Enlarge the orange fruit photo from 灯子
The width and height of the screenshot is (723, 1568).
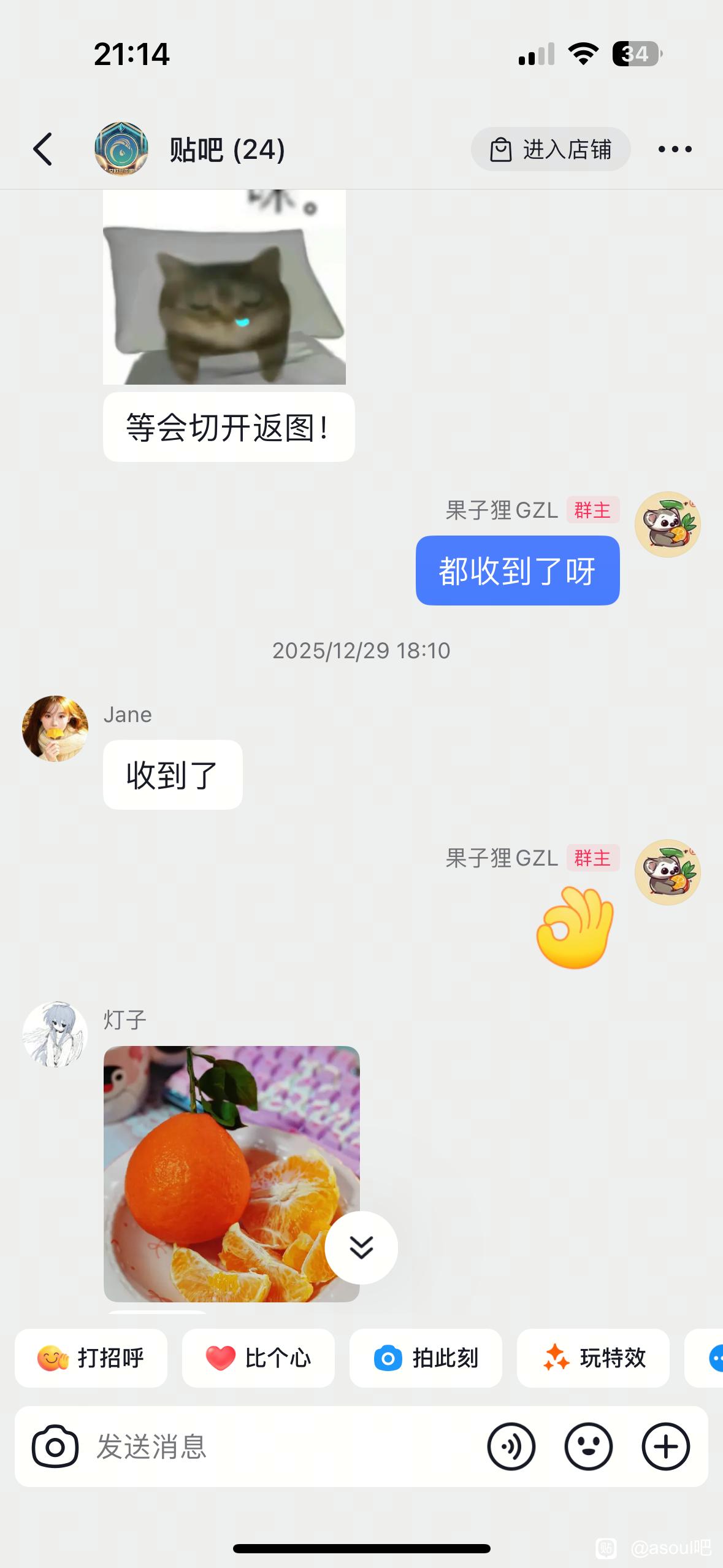(x=231, y=1173)
